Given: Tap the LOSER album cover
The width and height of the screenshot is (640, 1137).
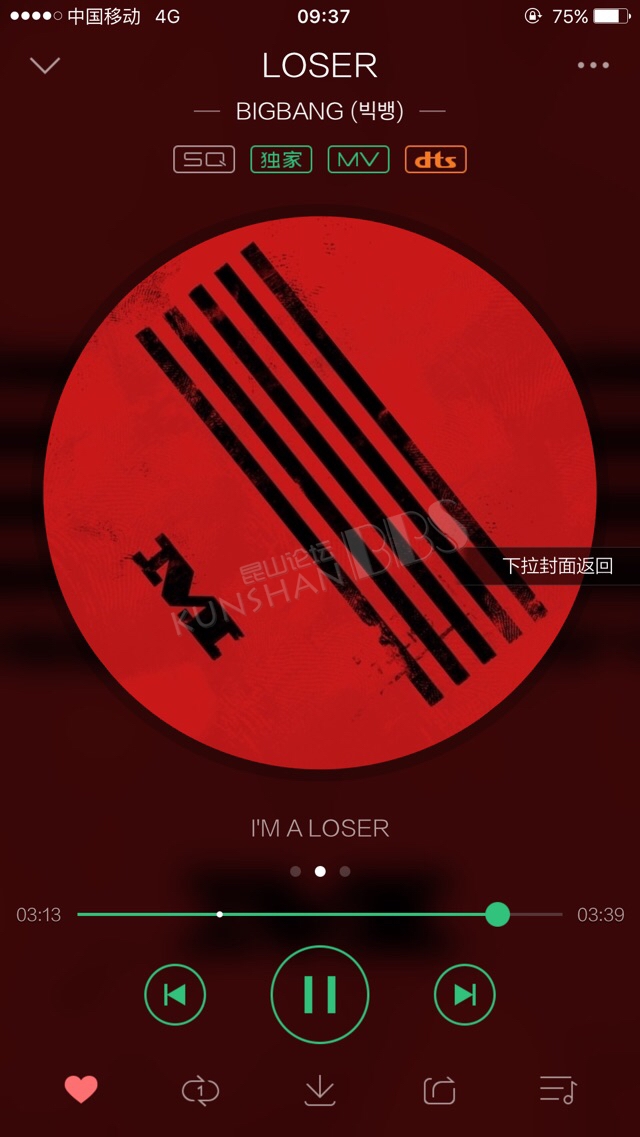Looking at the screenshot, I should (320, 493).
